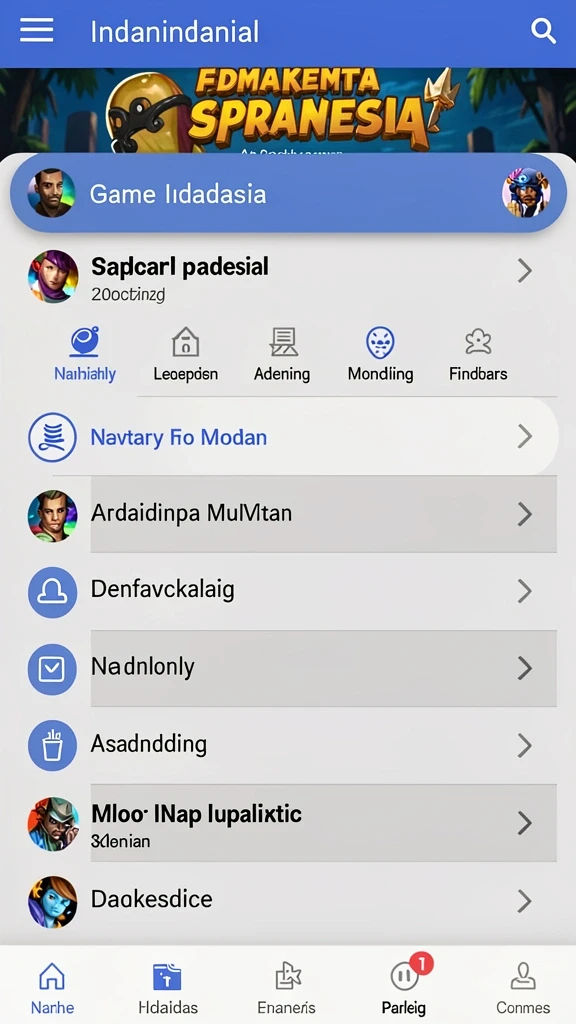Tap the search magnifier icon
576x1024 pixels.
point(543,31)
